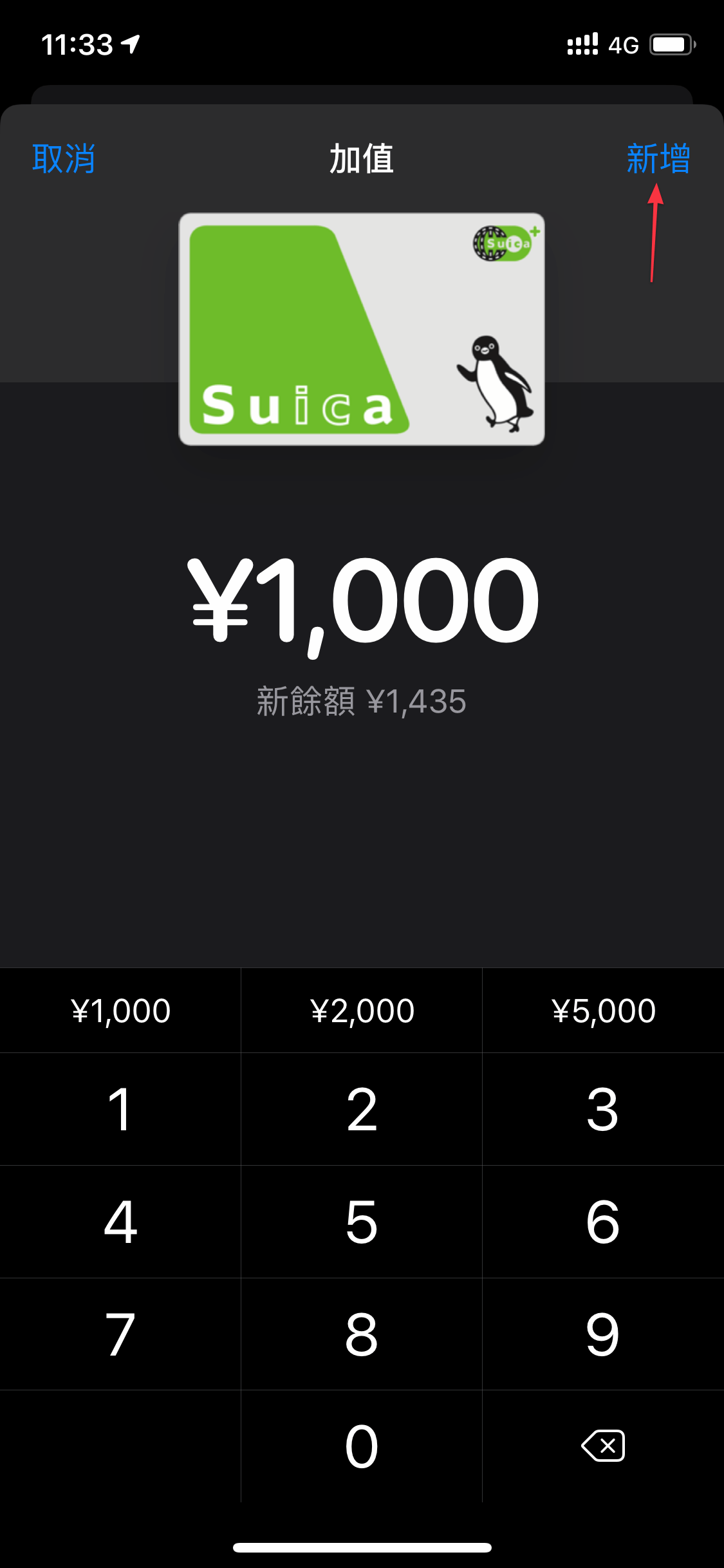Tap the number 5 key
This screenshot has width=724, height=1568.
click(362, 1222)
